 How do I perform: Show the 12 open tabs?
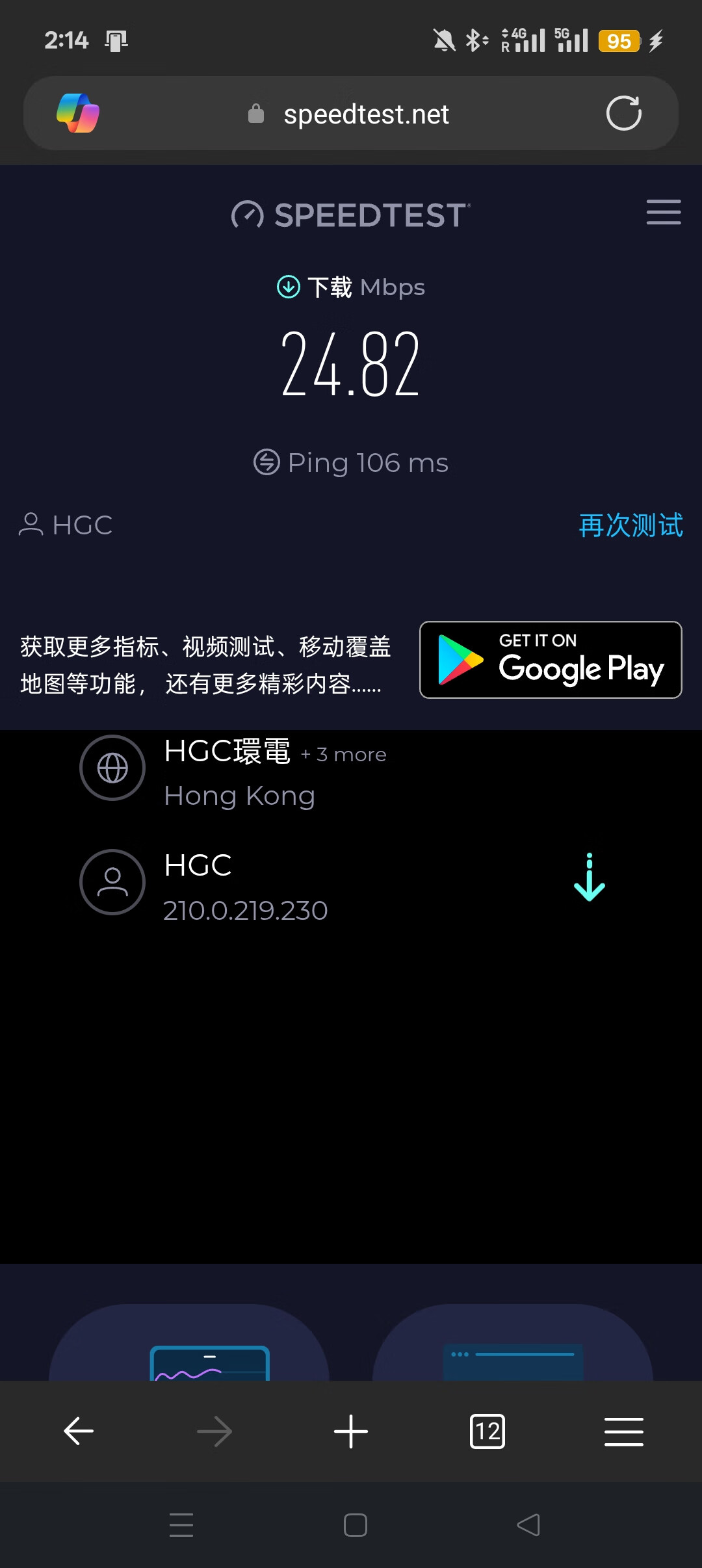(x=487, y=1431)
